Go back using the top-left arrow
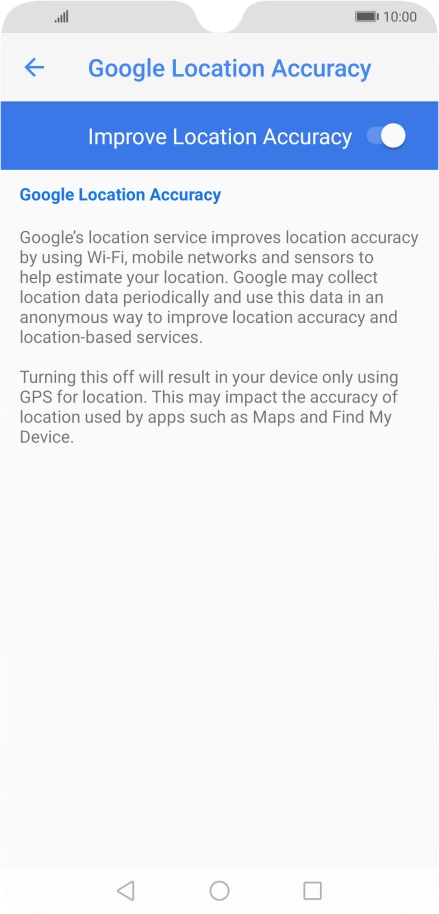The width and height of the screenshot is (439, 914). click(x=34, y=68)
